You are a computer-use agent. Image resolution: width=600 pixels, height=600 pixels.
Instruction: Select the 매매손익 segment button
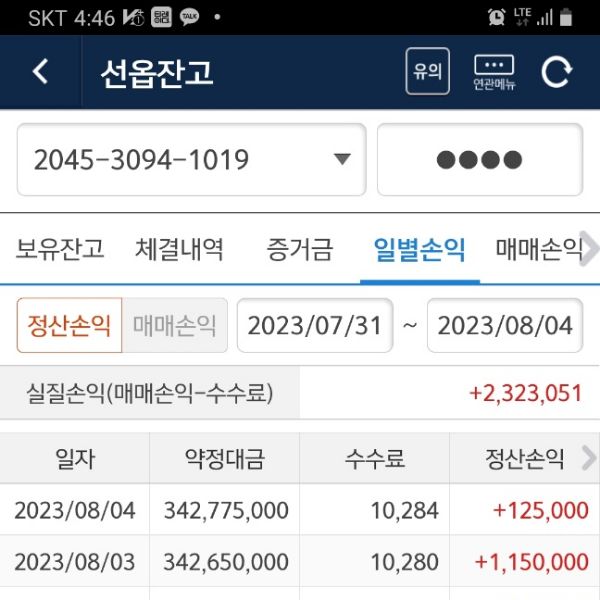(175, 326)
